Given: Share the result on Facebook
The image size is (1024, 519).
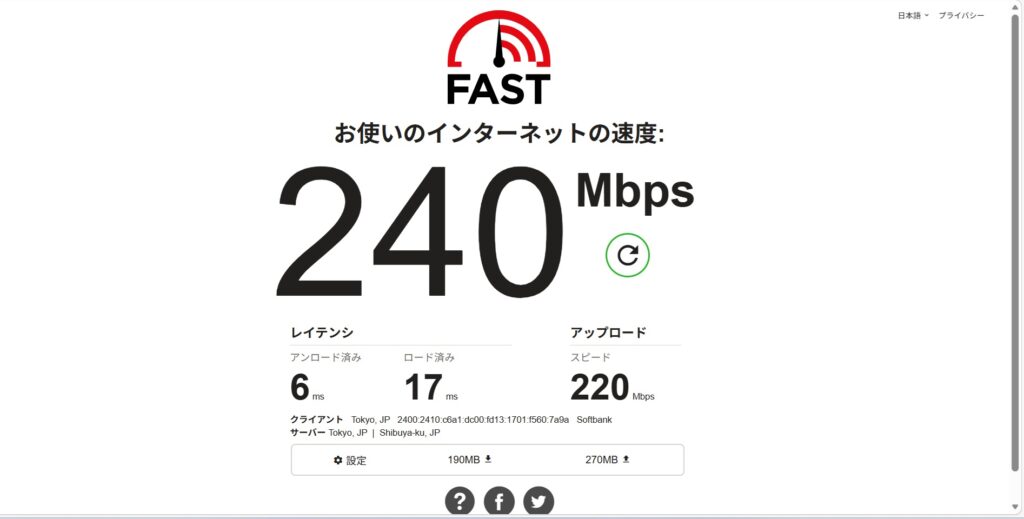Looking at the screenshot, I should click(x=499, y=501).
